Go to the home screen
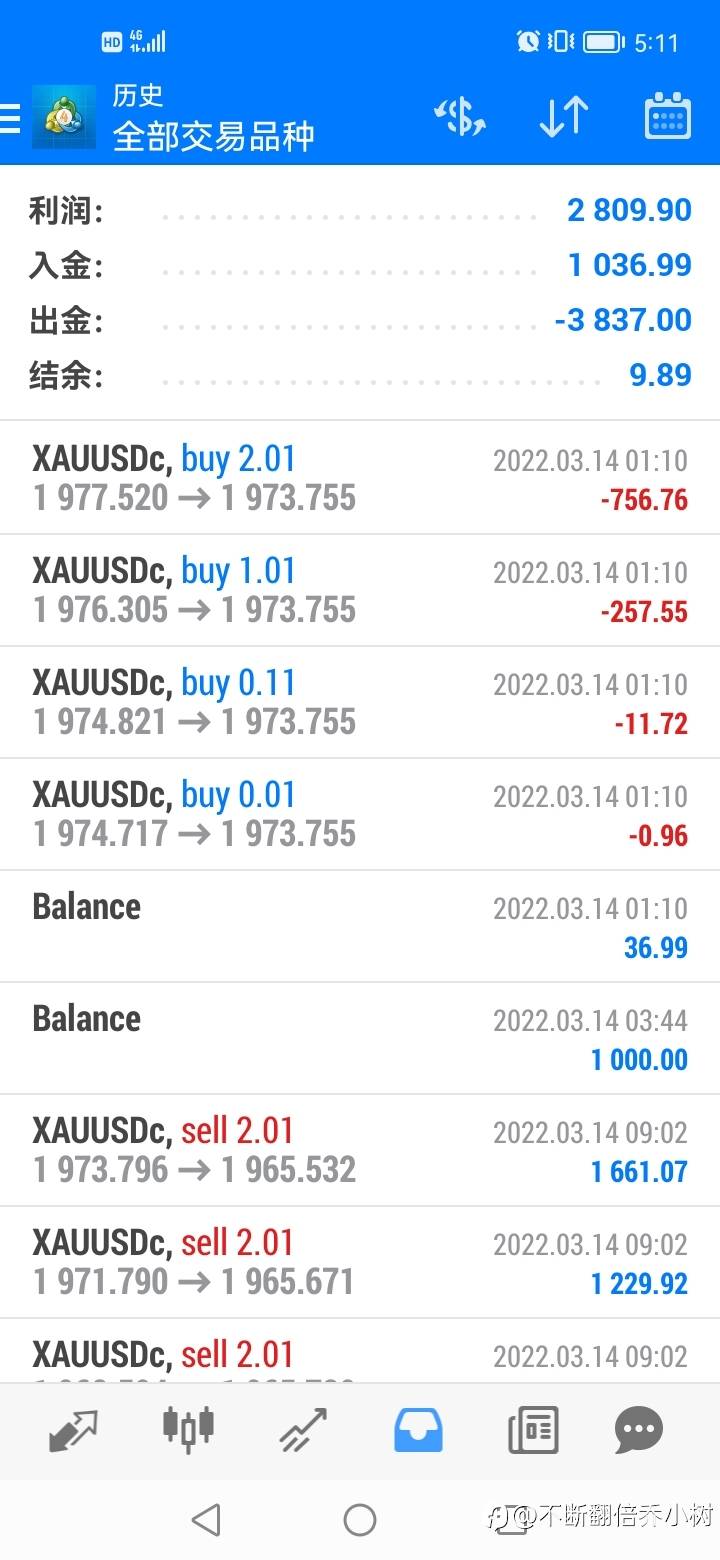 click(360, 1520)
